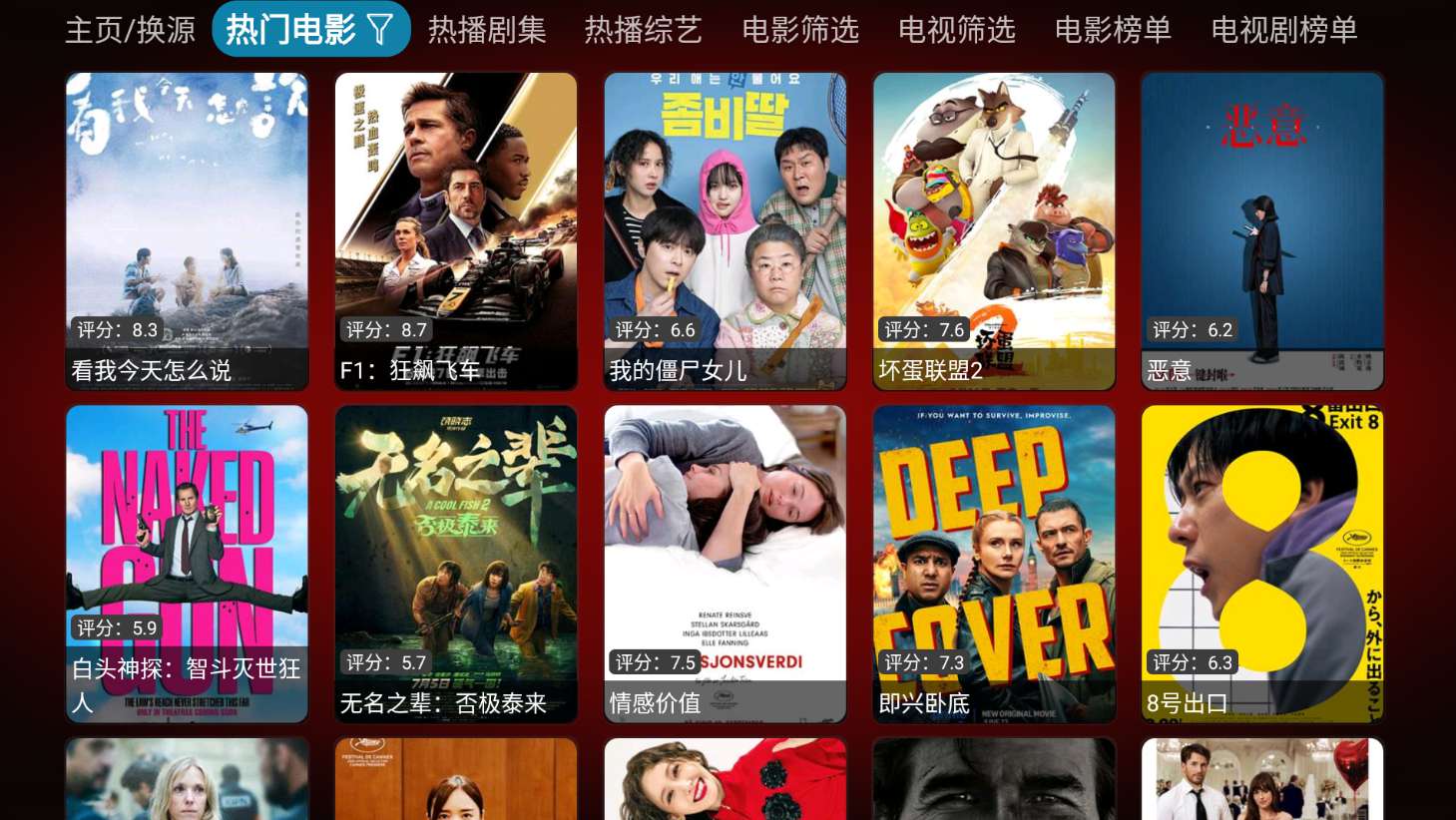View the 8号出口 movie card
The image size is (1456, 820).
click(1262, 563)
